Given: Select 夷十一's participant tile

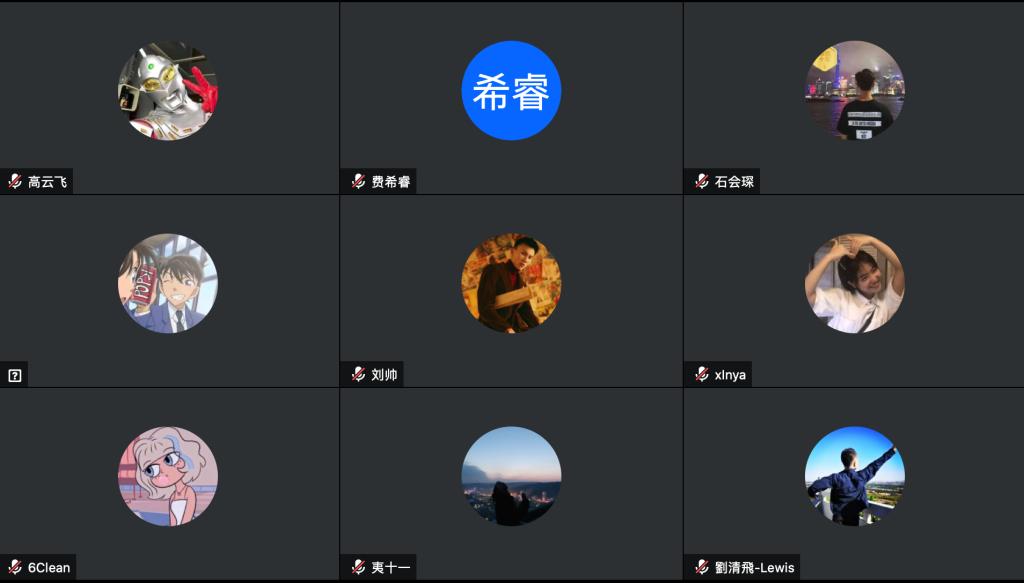Looking at the screenshot, I should point(511,476).
